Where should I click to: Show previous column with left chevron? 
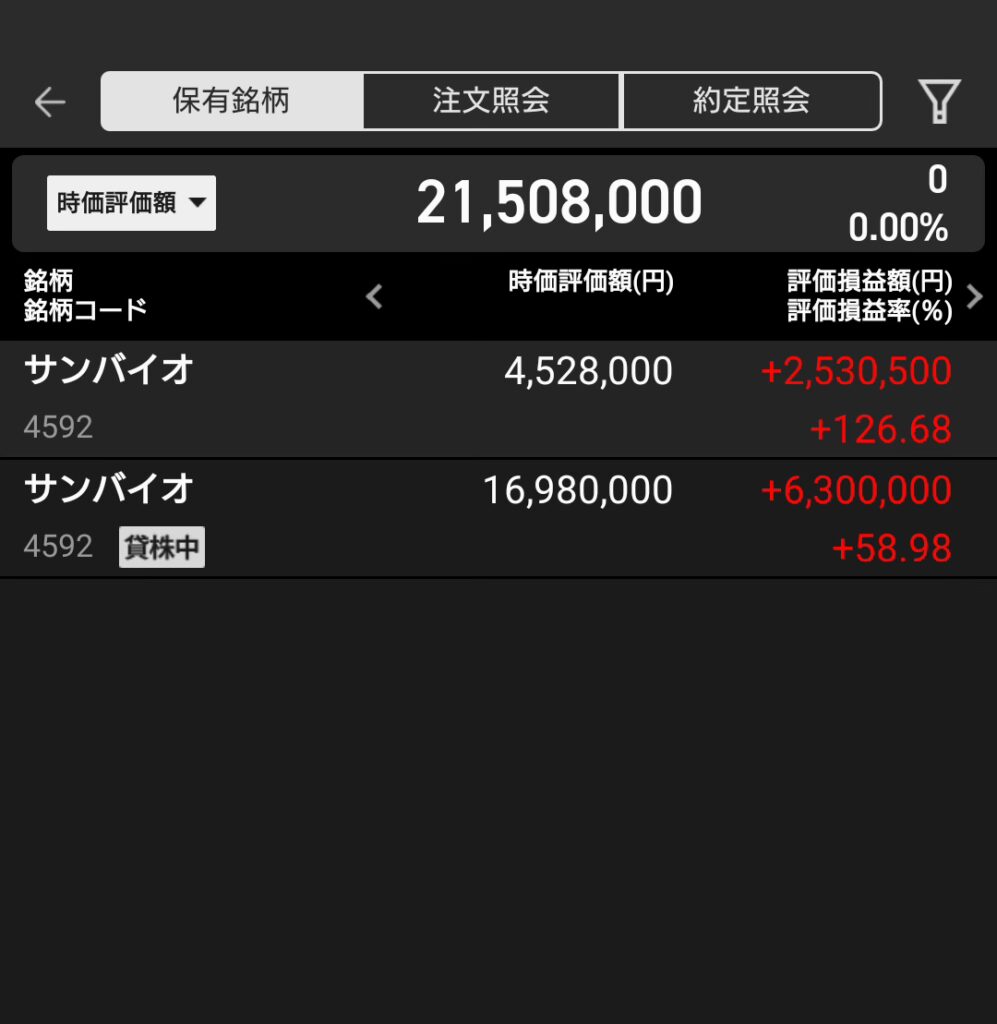[374, 296]
